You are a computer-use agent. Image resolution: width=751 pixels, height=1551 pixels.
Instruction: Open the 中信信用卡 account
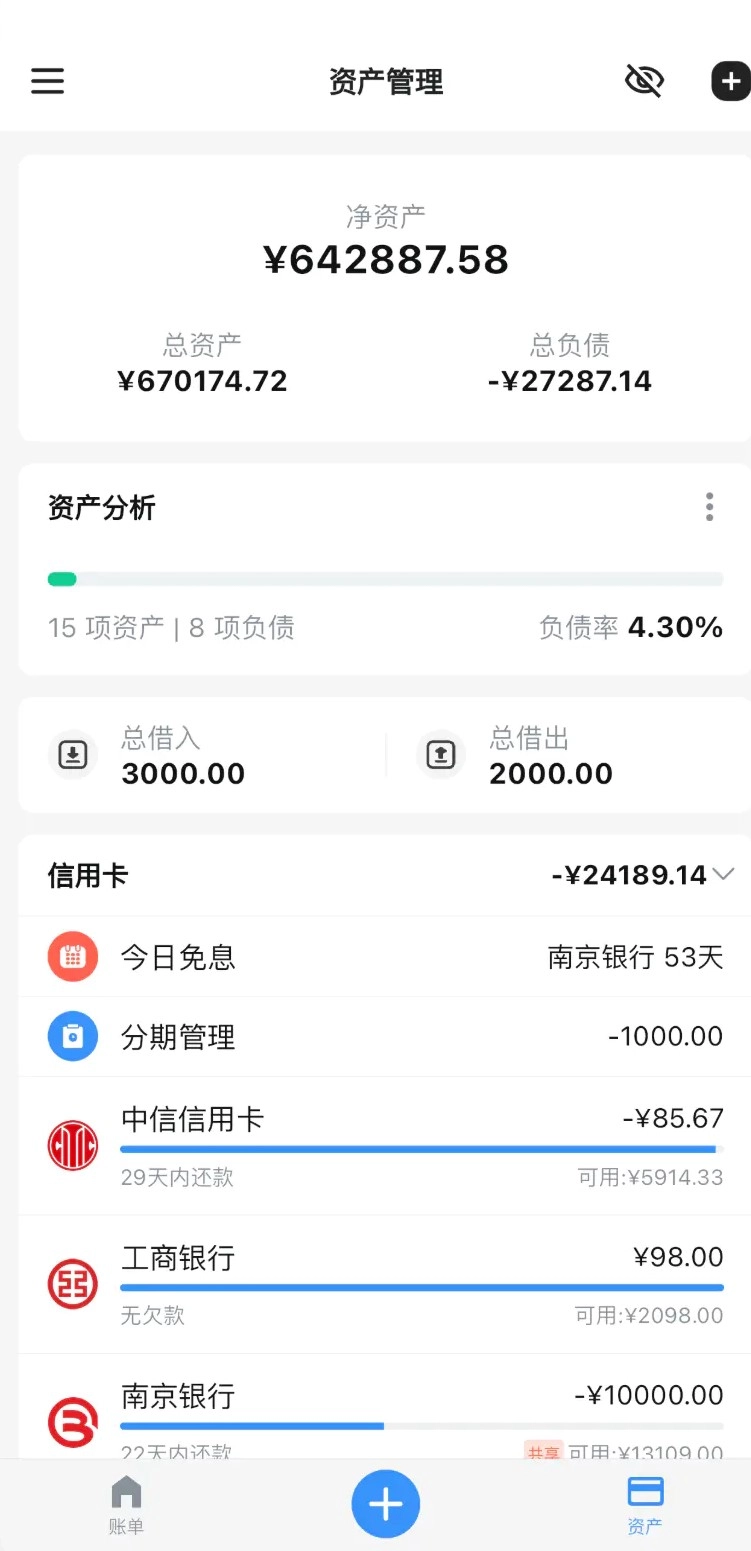click(x=385, y=1145)
